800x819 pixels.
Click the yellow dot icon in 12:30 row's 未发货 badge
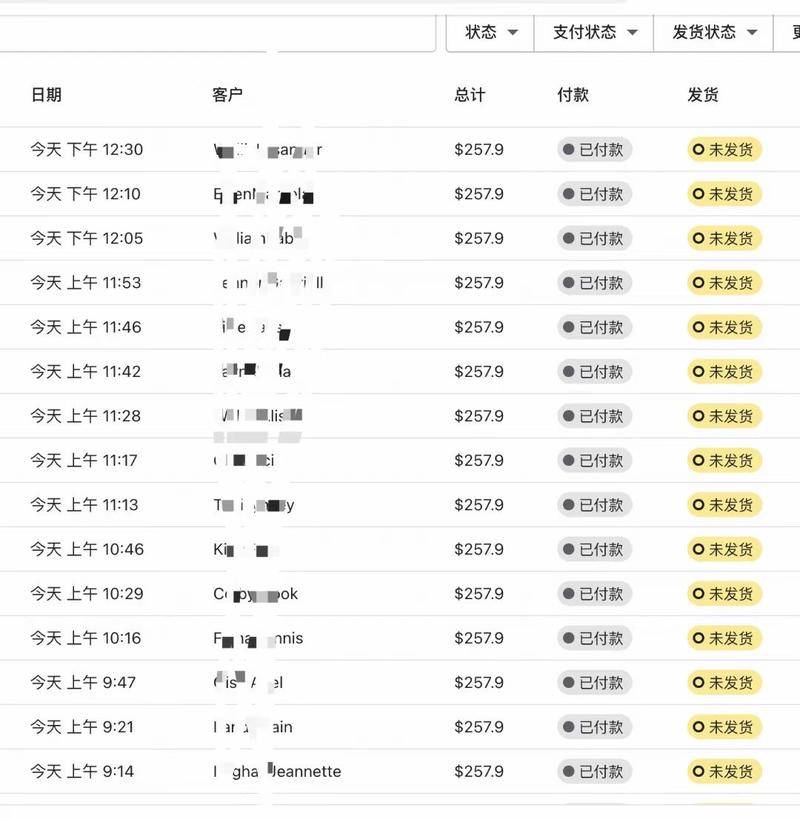point(699,149)
